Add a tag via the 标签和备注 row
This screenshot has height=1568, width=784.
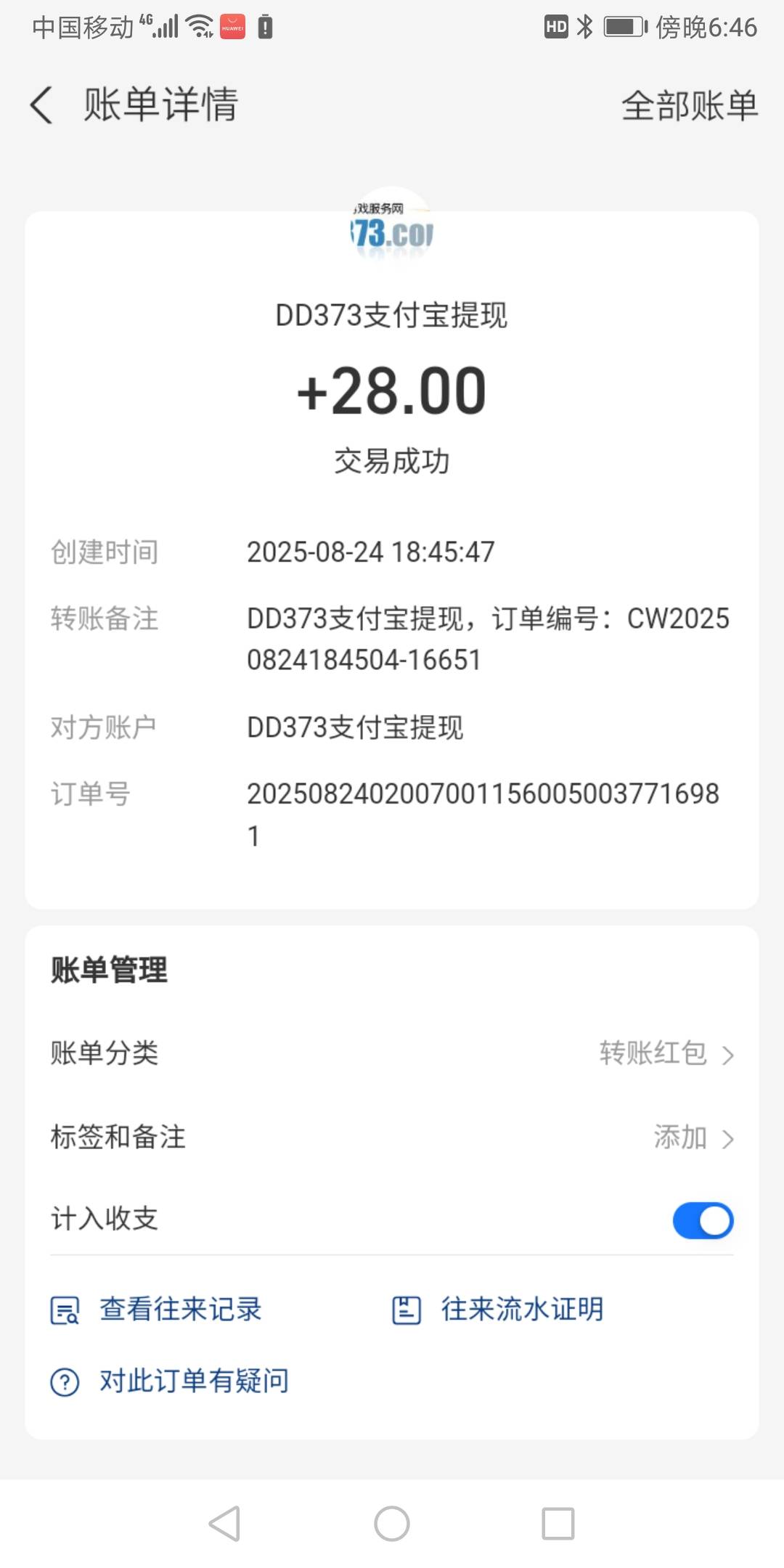click(x=392, y=1138)
